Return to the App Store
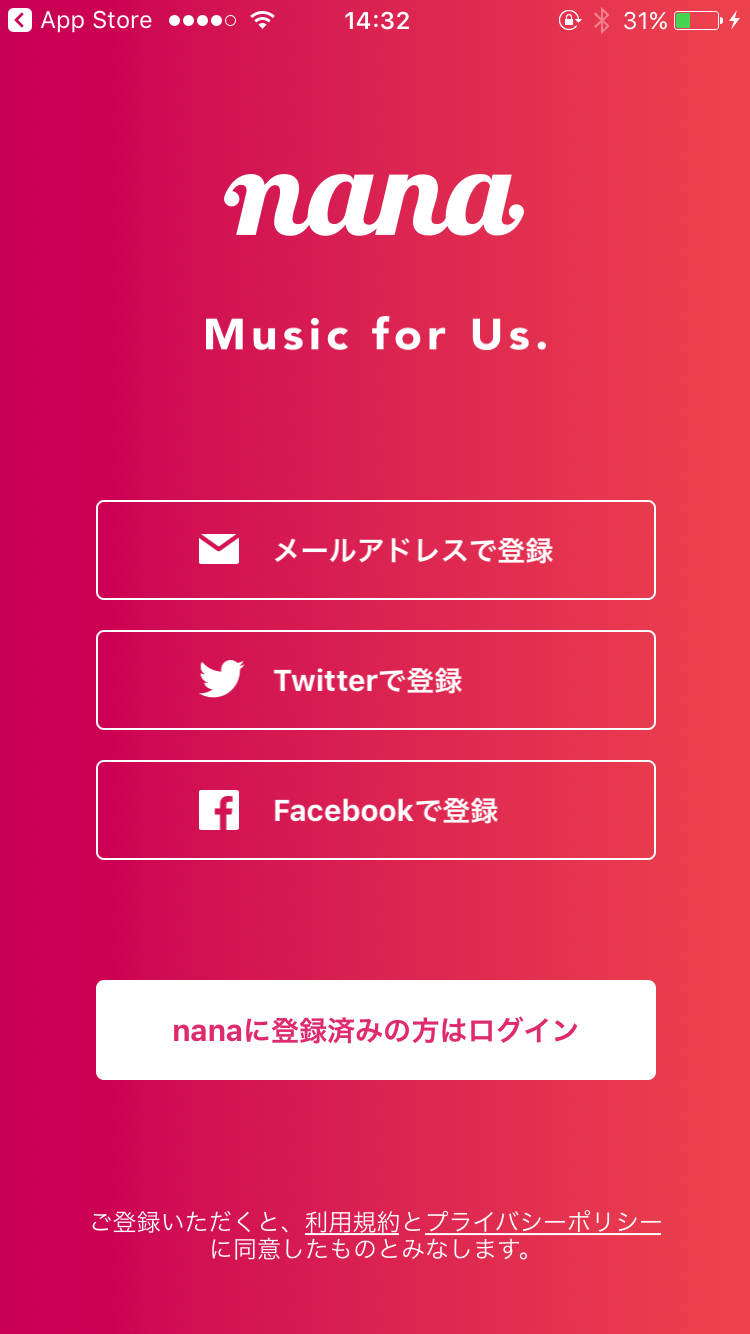 point(80,20)
